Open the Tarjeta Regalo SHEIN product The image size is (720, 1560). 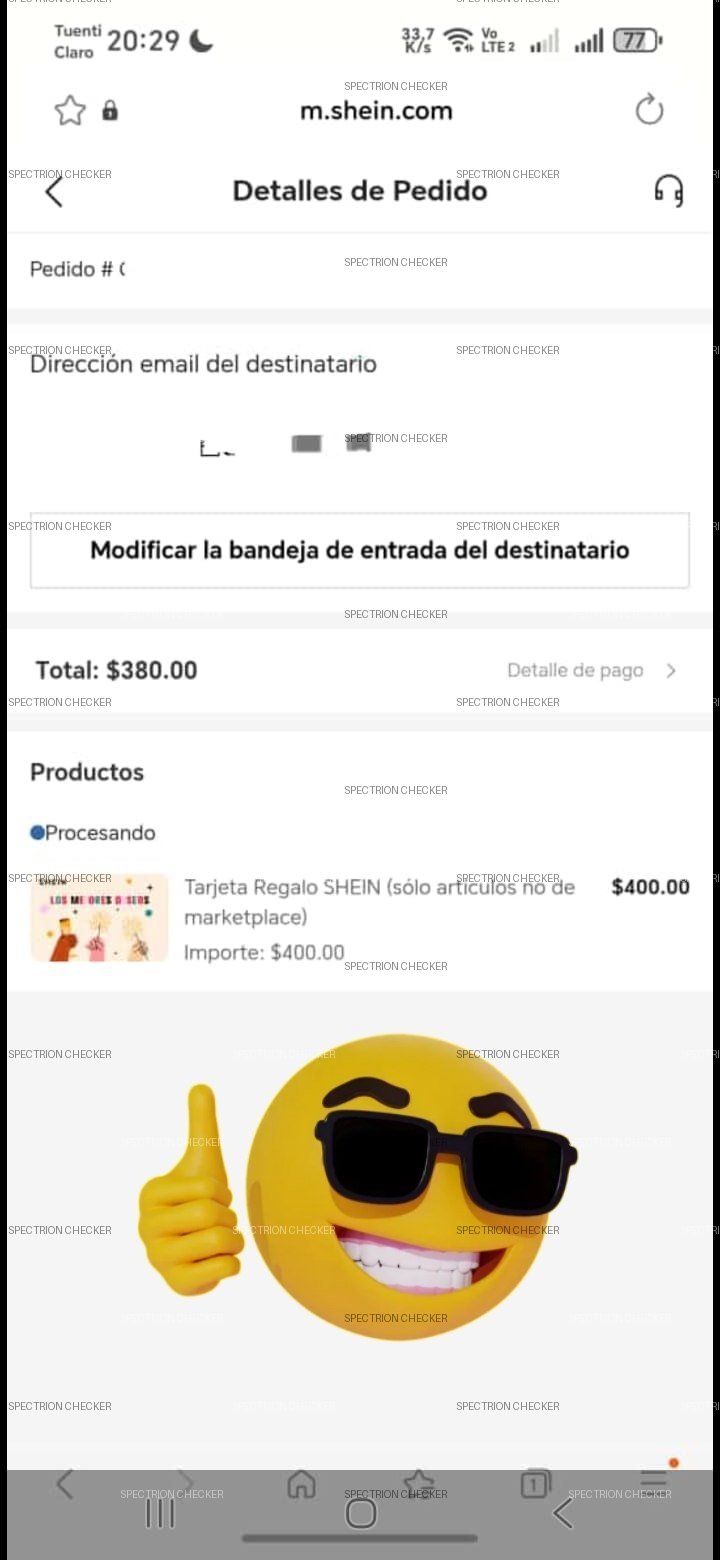tap(379, 902)
